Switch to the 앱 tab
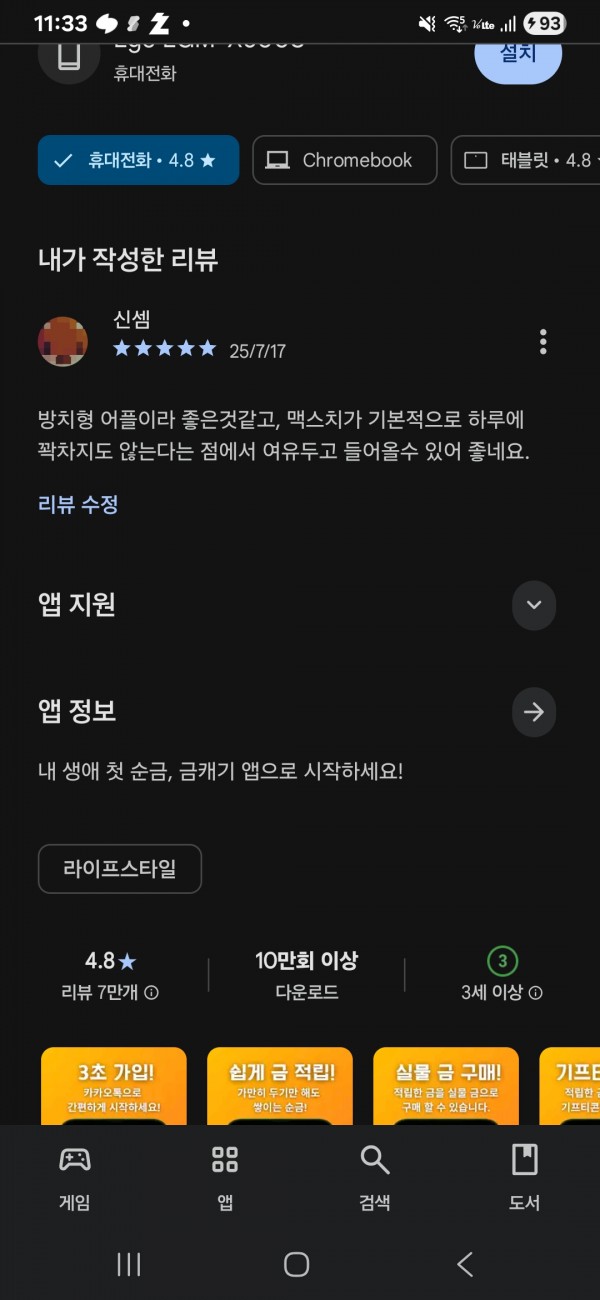Image resolution: width=600 pixels, height=1300 pixels. [225, 1177]
